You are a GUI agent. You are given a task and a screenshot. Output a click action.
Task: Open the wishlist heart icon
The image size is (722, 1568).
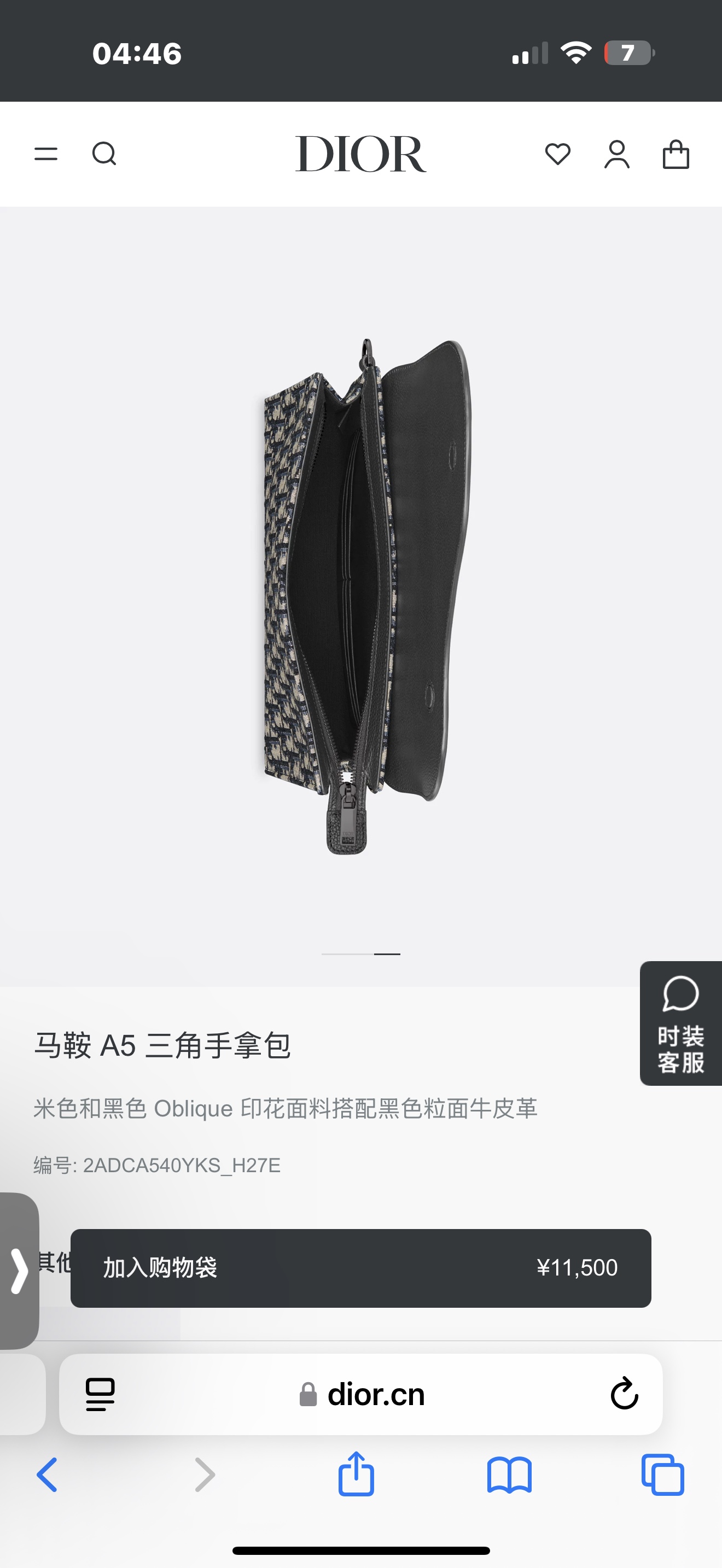(557, 154)
